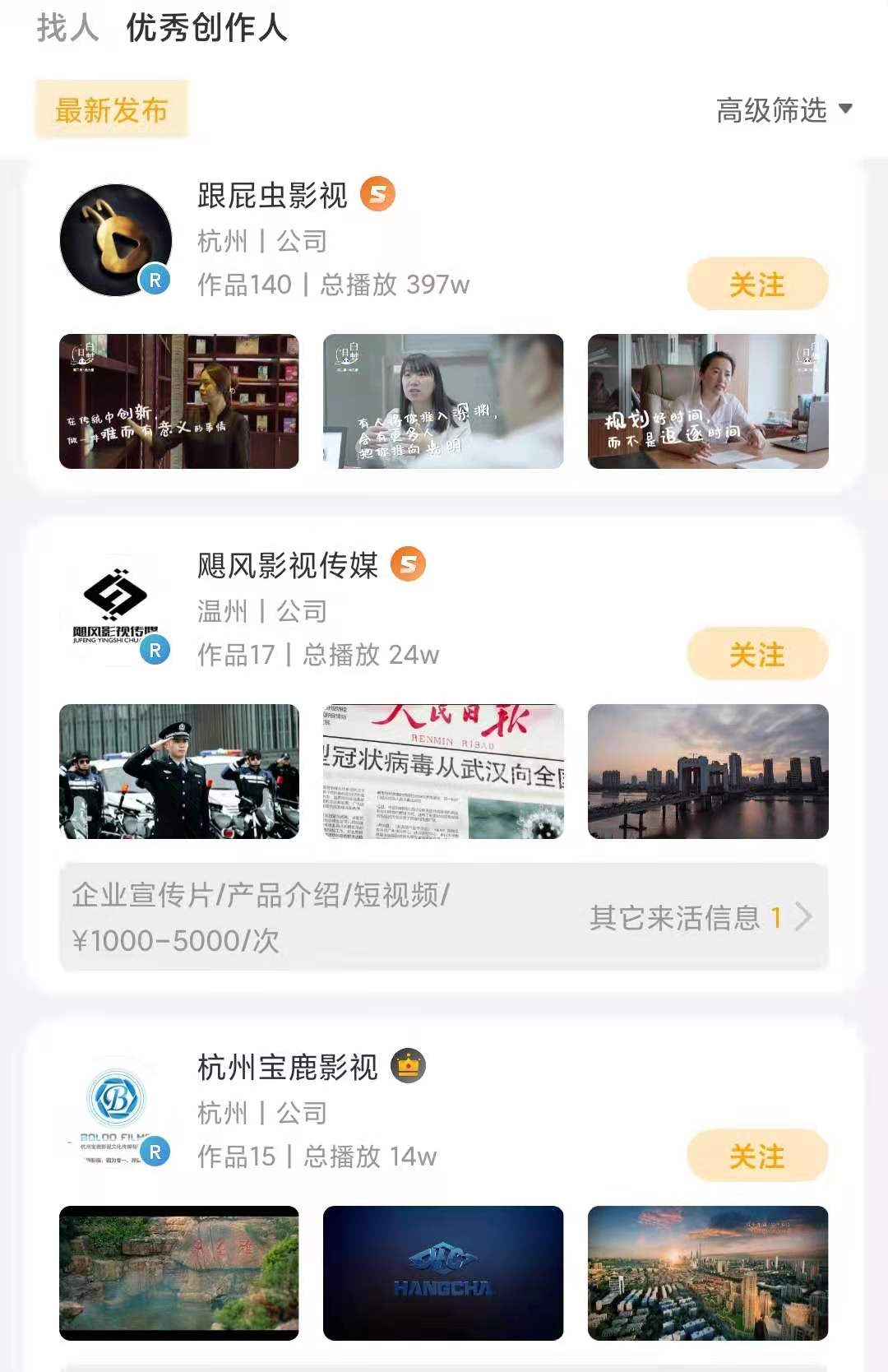
Task: Open 飓风影视传媒 人民日报 newspaper video
Action: [x=443, y=772]
